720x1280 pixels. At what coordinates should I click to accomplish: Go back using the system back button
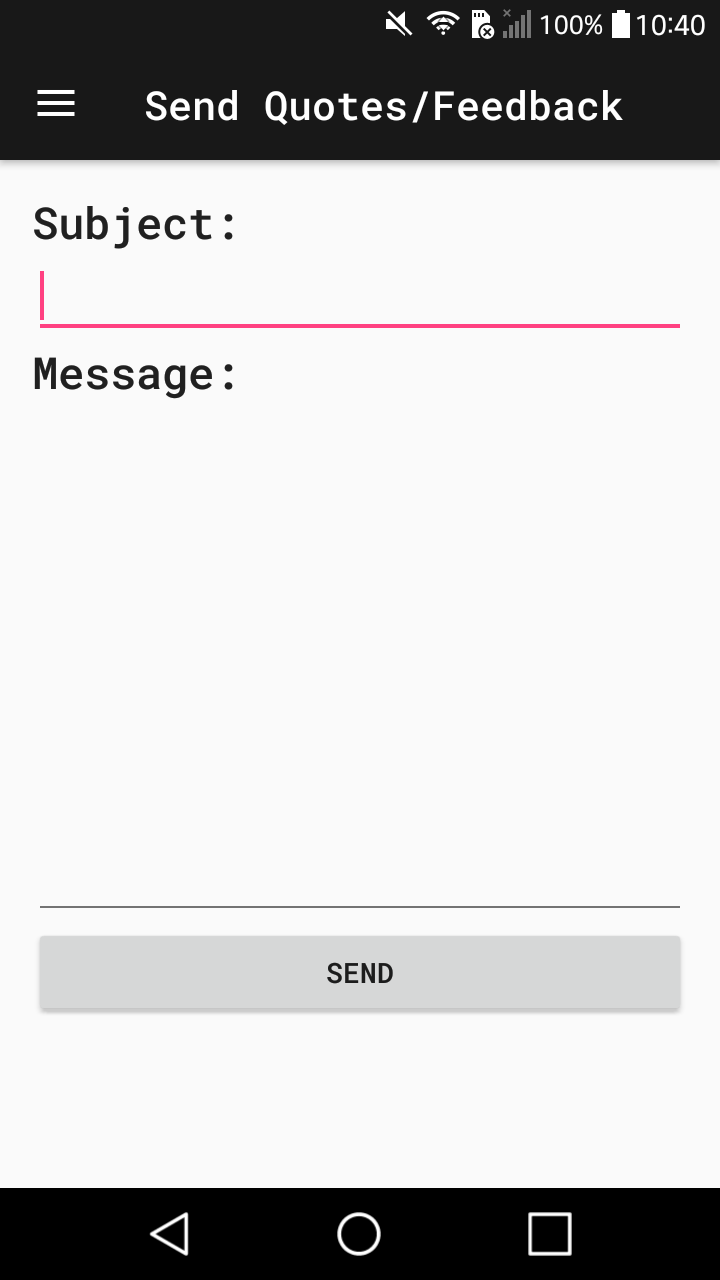tap(170, 1233)
